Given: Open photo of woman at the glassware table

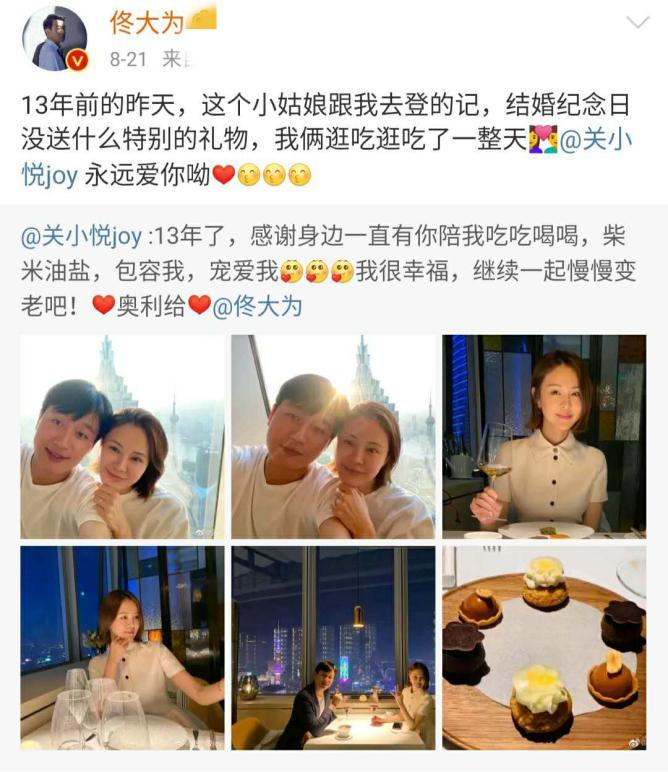Looking at the screenshot, I should pyautogui.click(x=123, y=647).
